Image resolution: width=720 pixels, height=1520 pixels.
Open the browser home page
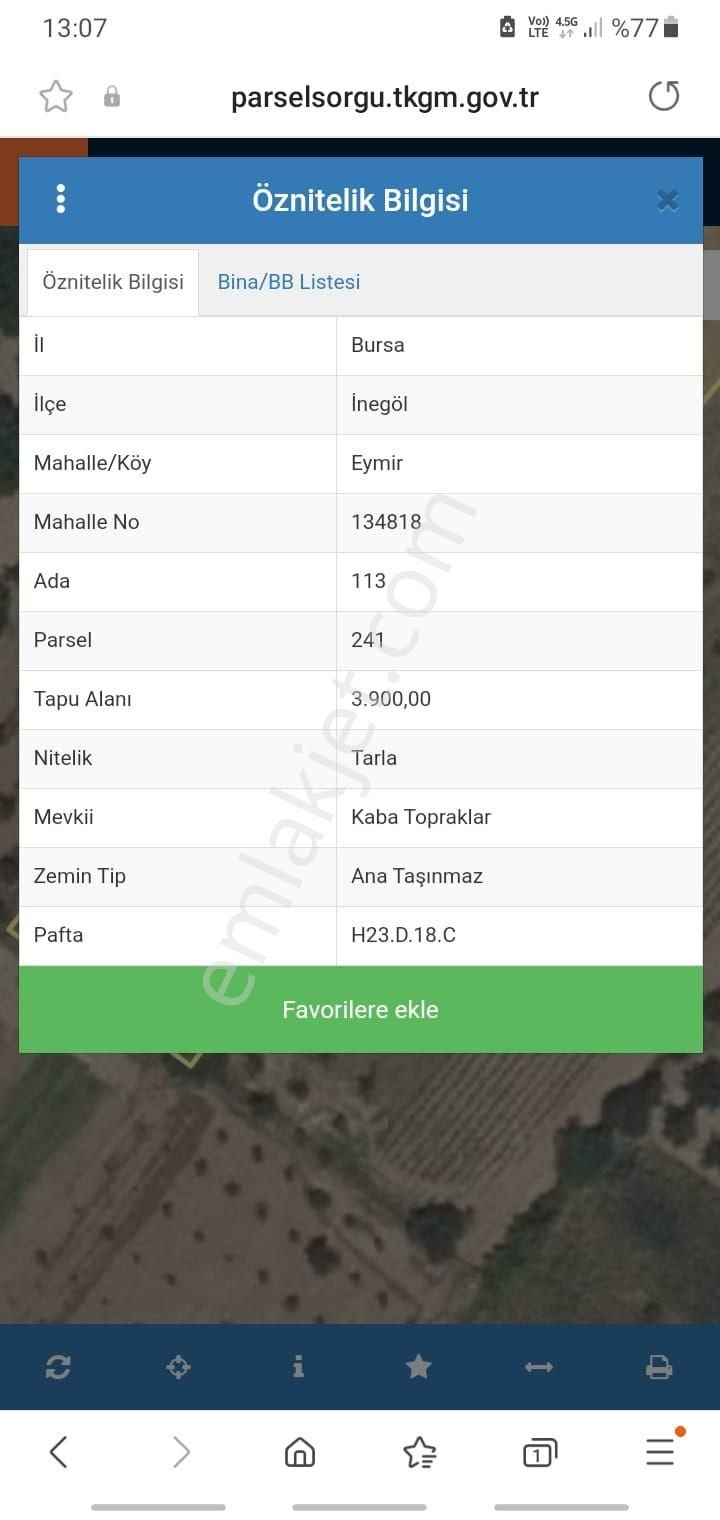tap(300, 1452)
